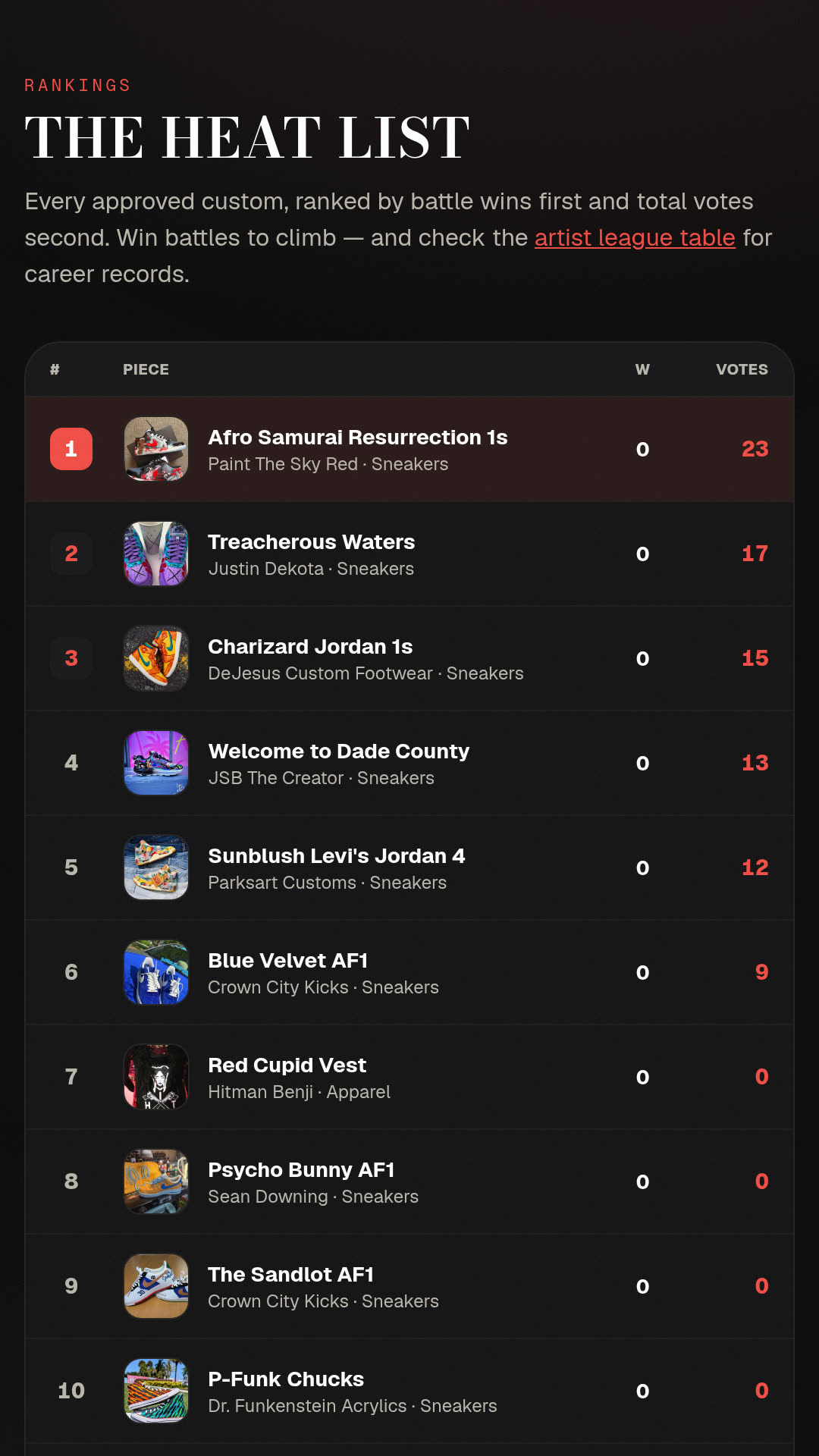Open Charizard Jordan 1s row
This screenshot has height=1456, width=819.
(409, 658)
